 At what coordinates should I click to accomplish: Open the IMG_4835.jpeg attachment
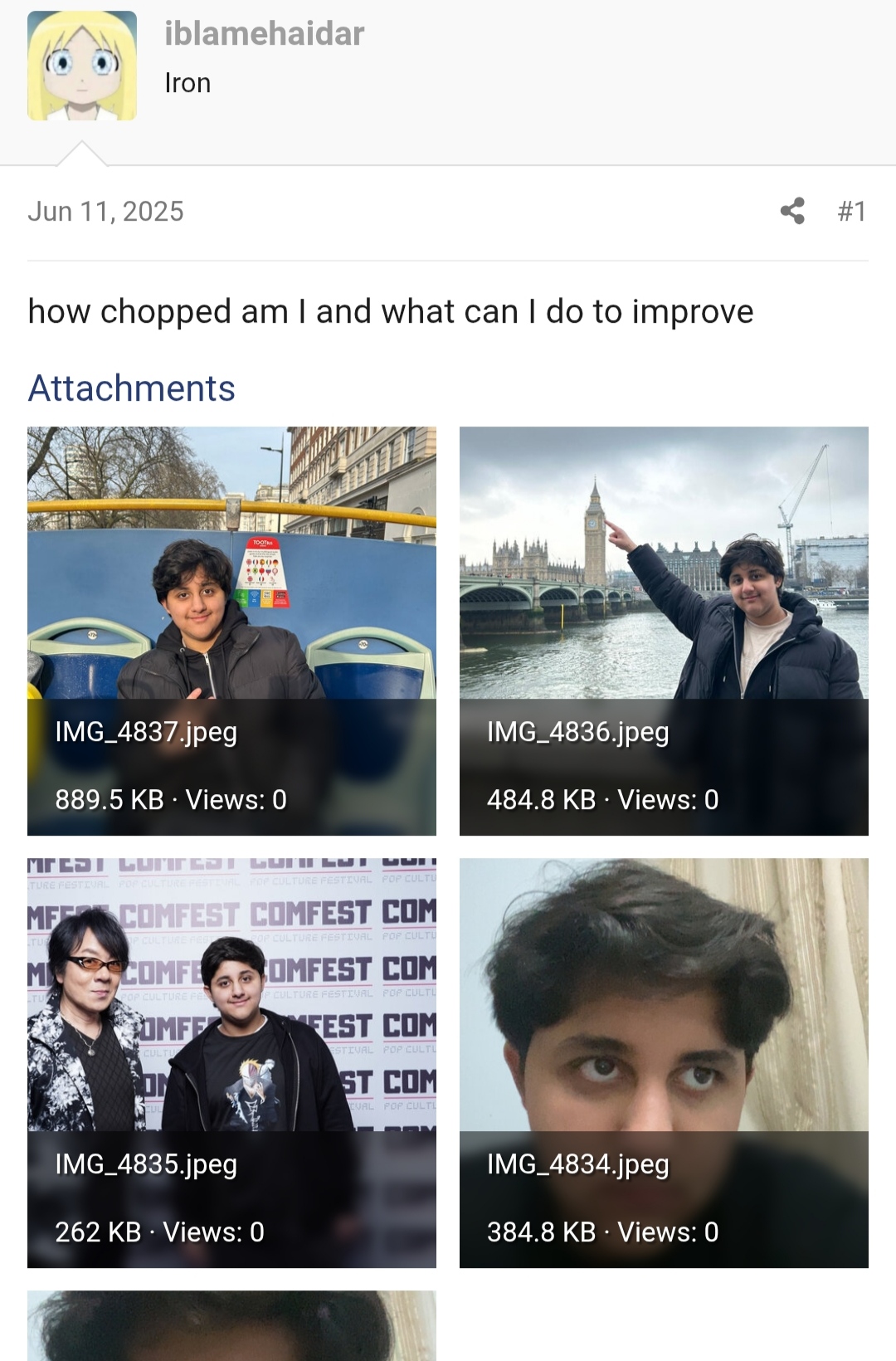tap(231, 1062)
